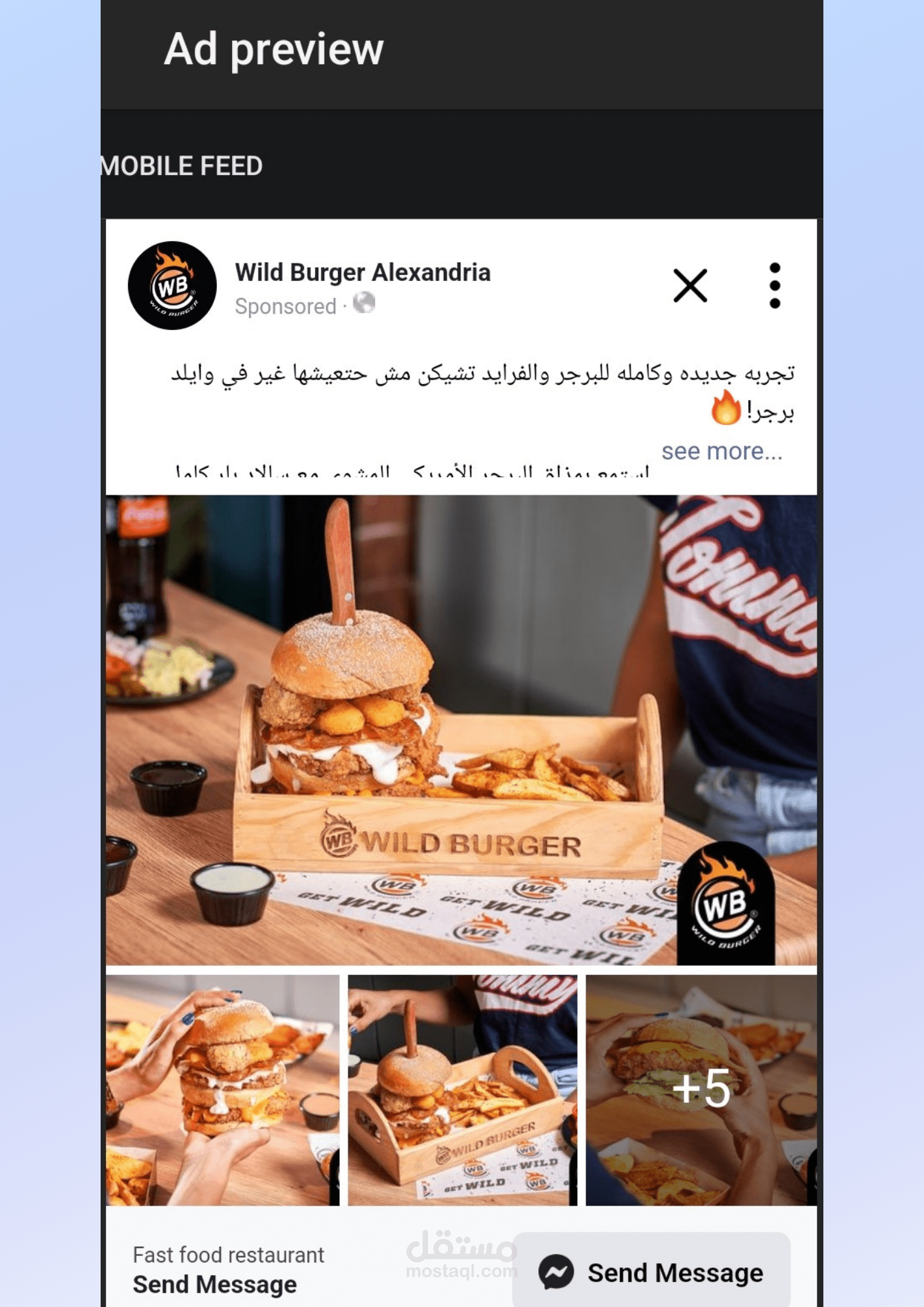Image resolution: width=924 pixels, height=1307 pixels.
Task: Open the large burger tray photo
Action: (x=461, y=730)
